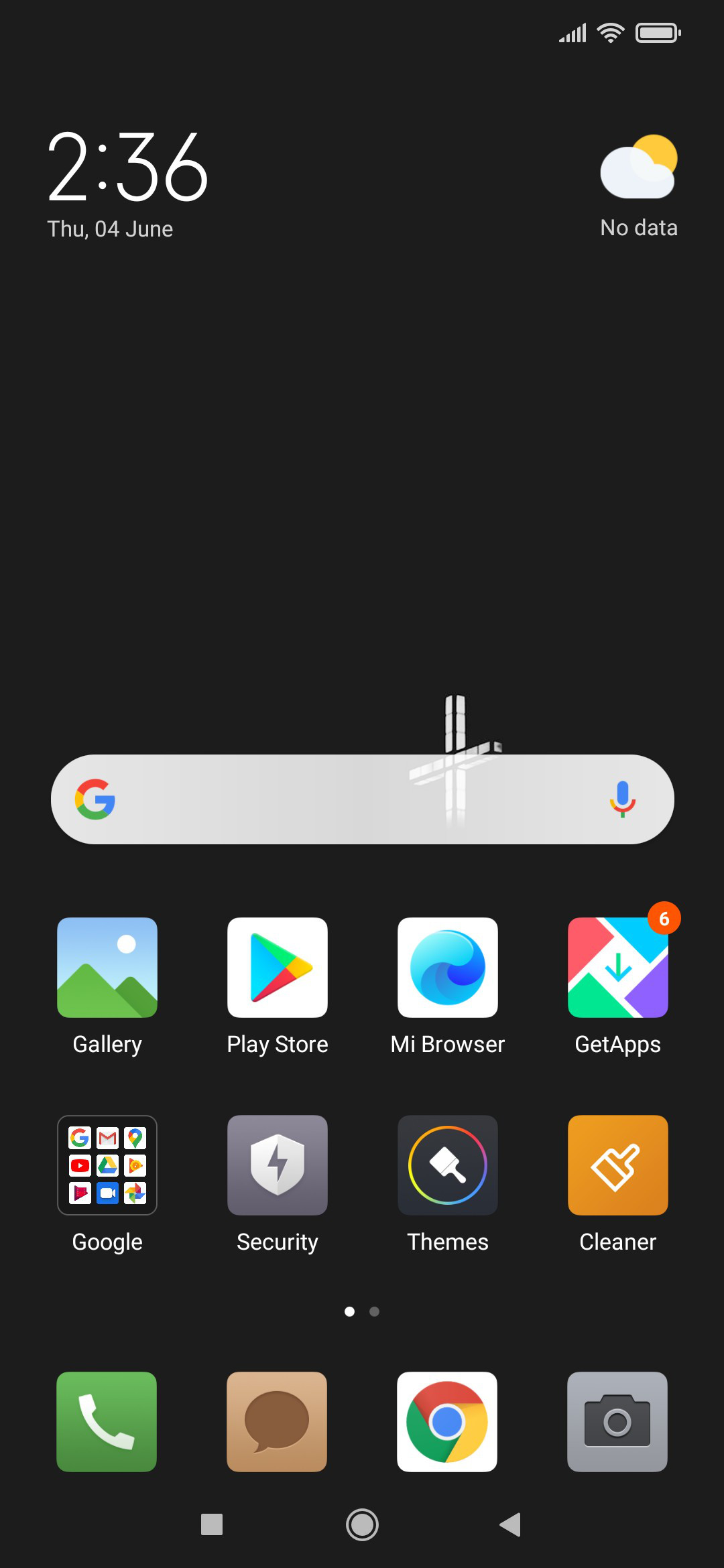This screenshot has height=1568, width=724.
Task: Open the Messages app in dock
Action: (x=277, y=1421)
